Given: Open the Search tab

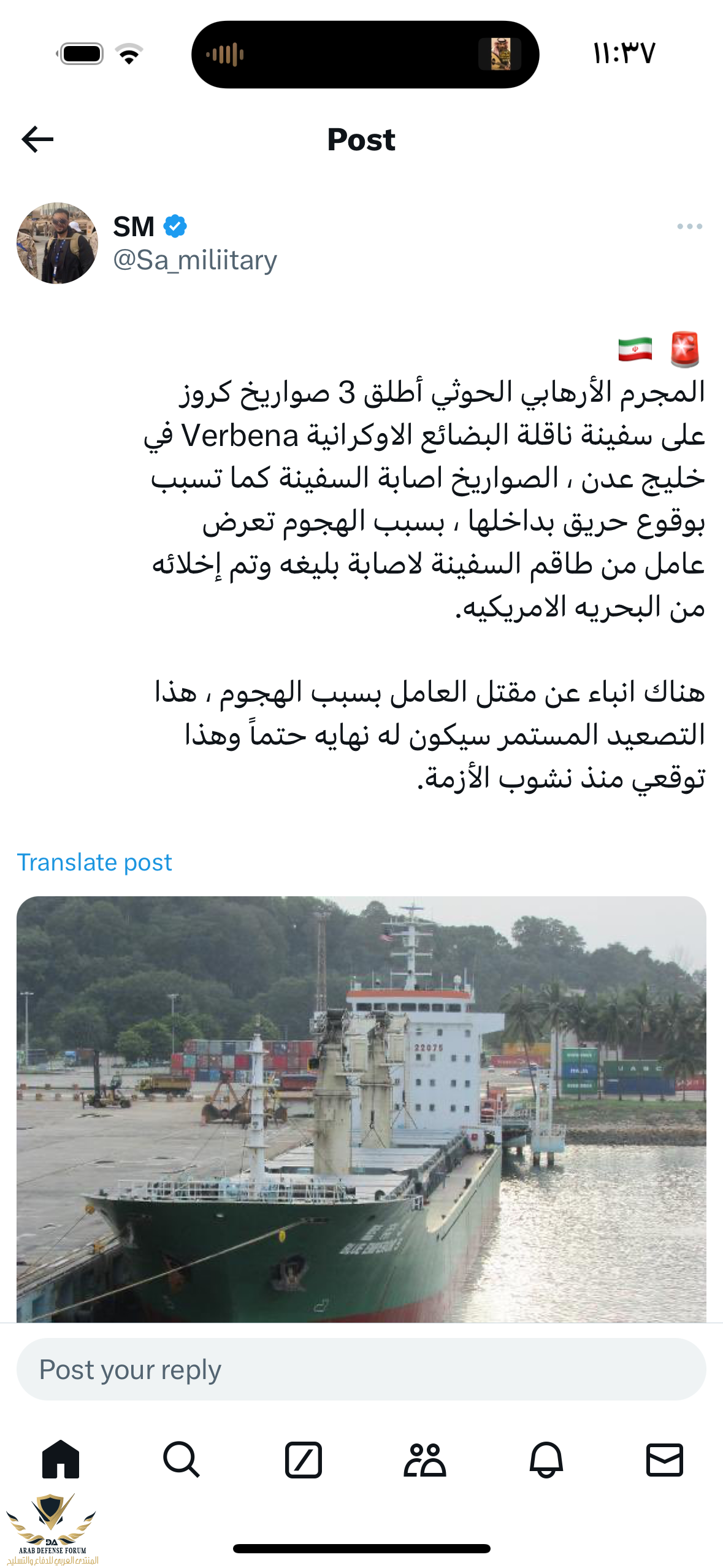Looking at the screenshot, I should pos(182,1459).
